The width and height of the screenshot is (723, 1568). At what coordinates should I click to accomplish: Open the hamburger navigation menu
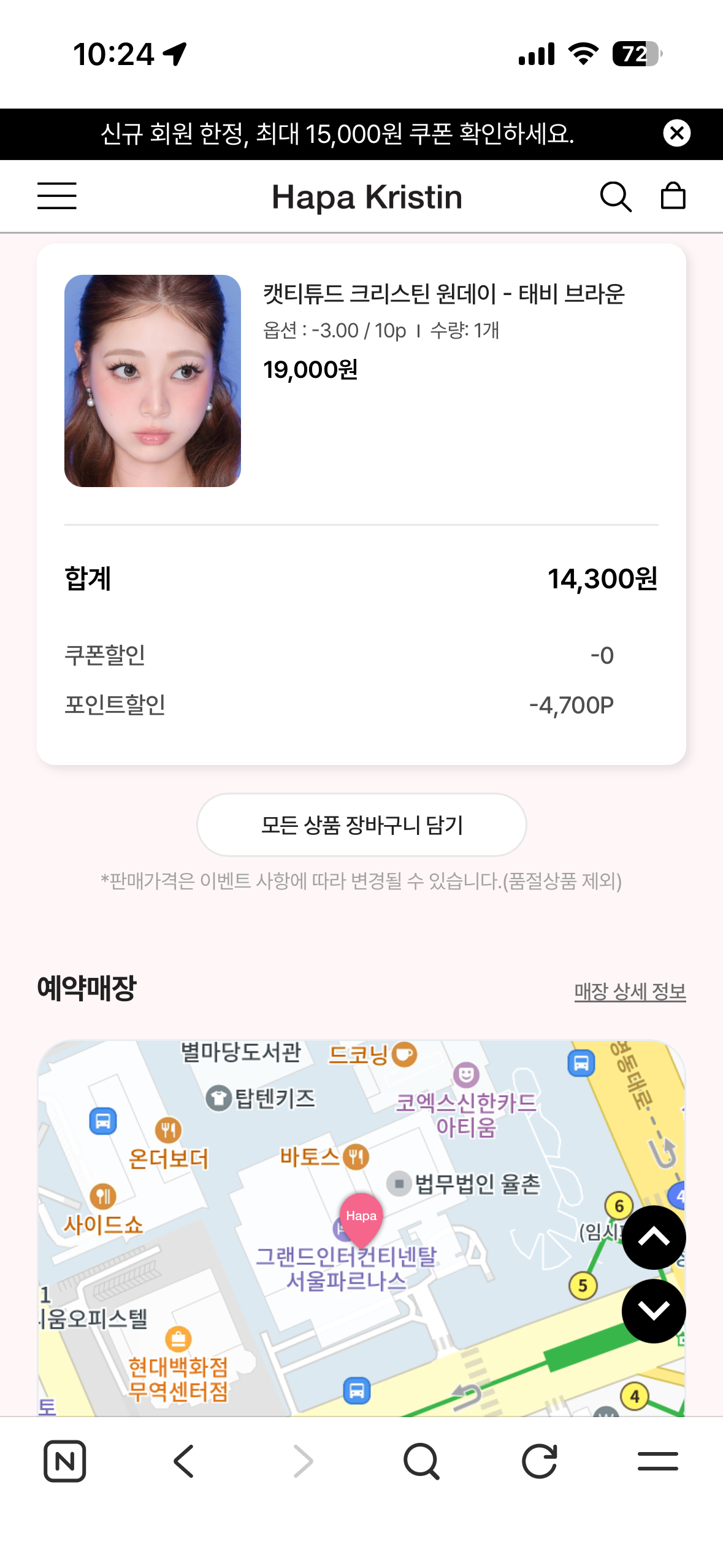coord(57,196)
